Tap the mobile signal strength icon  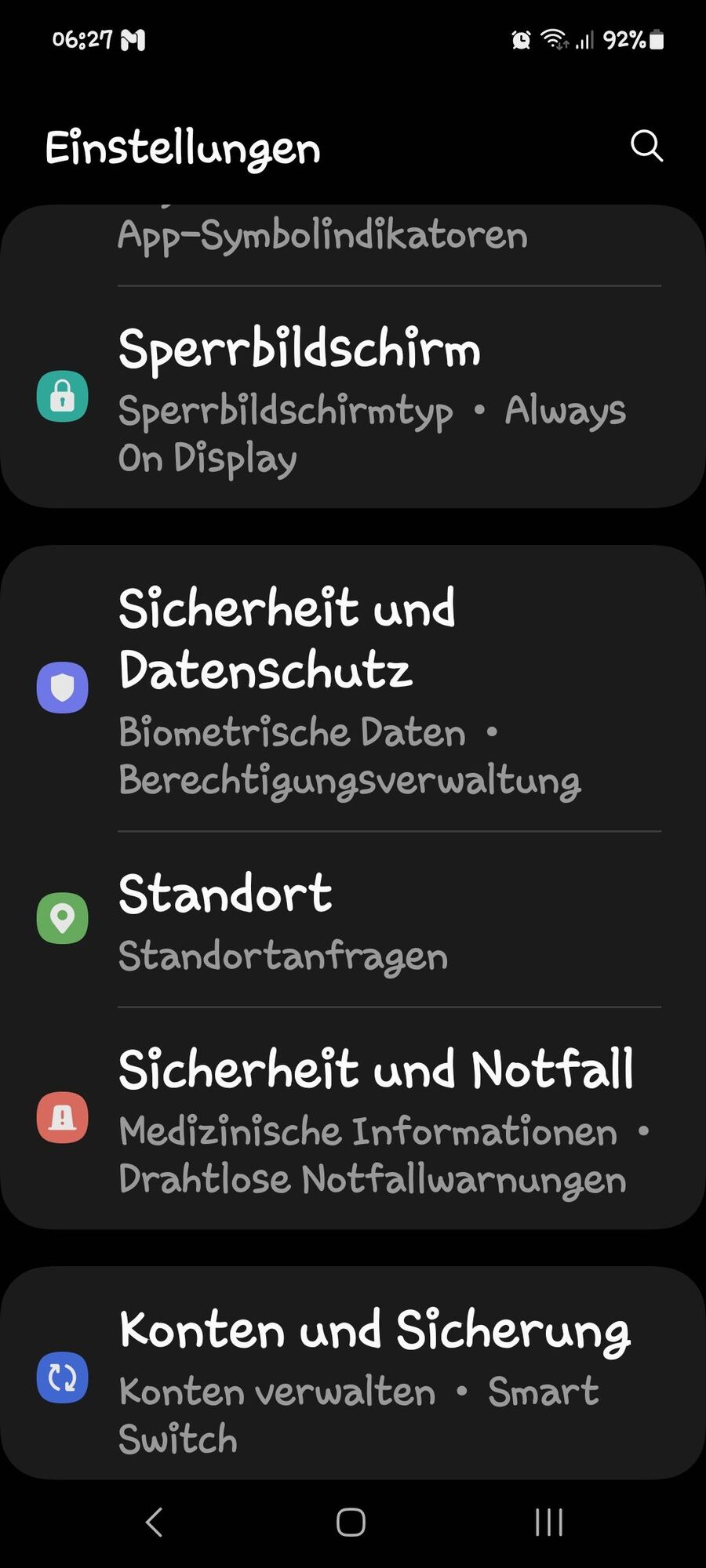584,40
